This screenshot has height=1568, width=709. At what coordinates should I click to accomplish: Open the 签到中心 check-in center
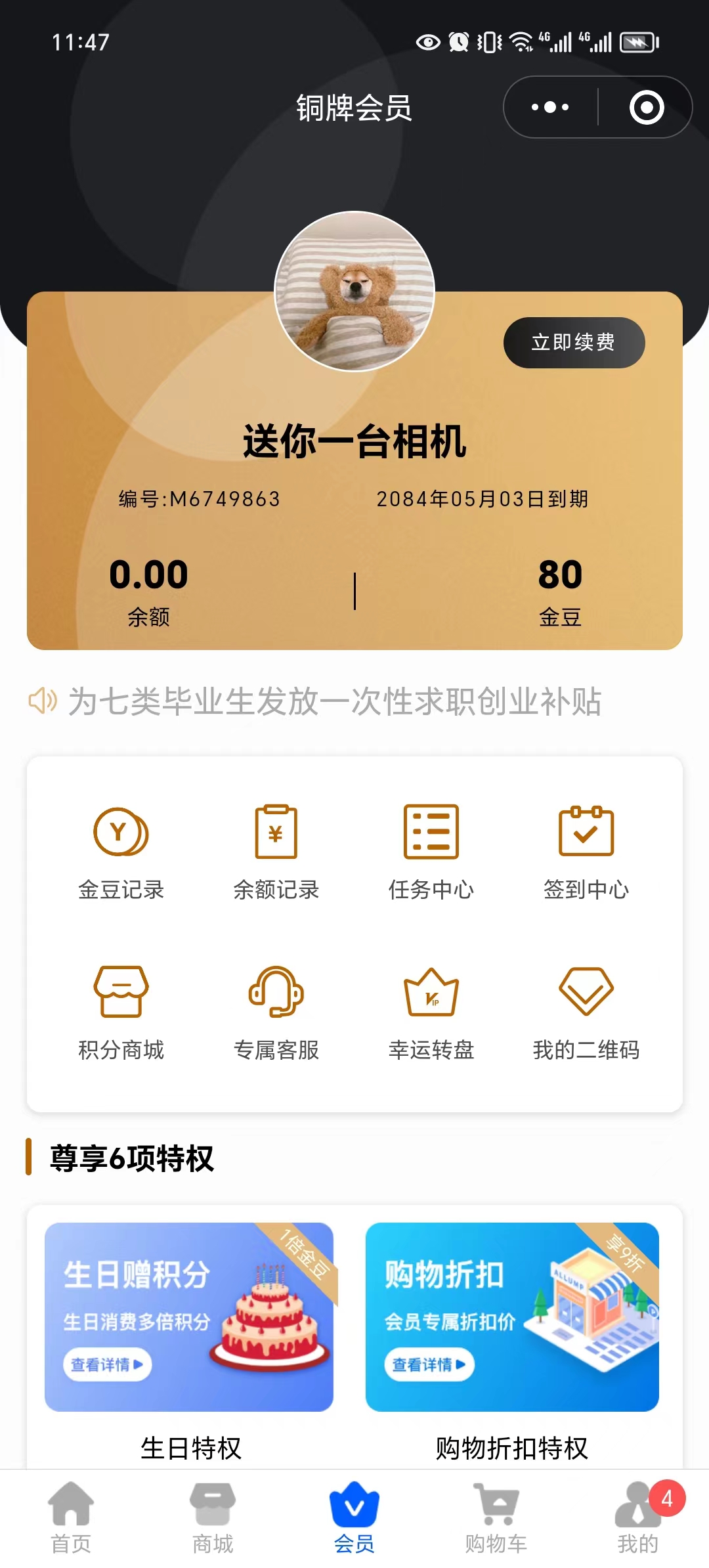pos(586,849)
